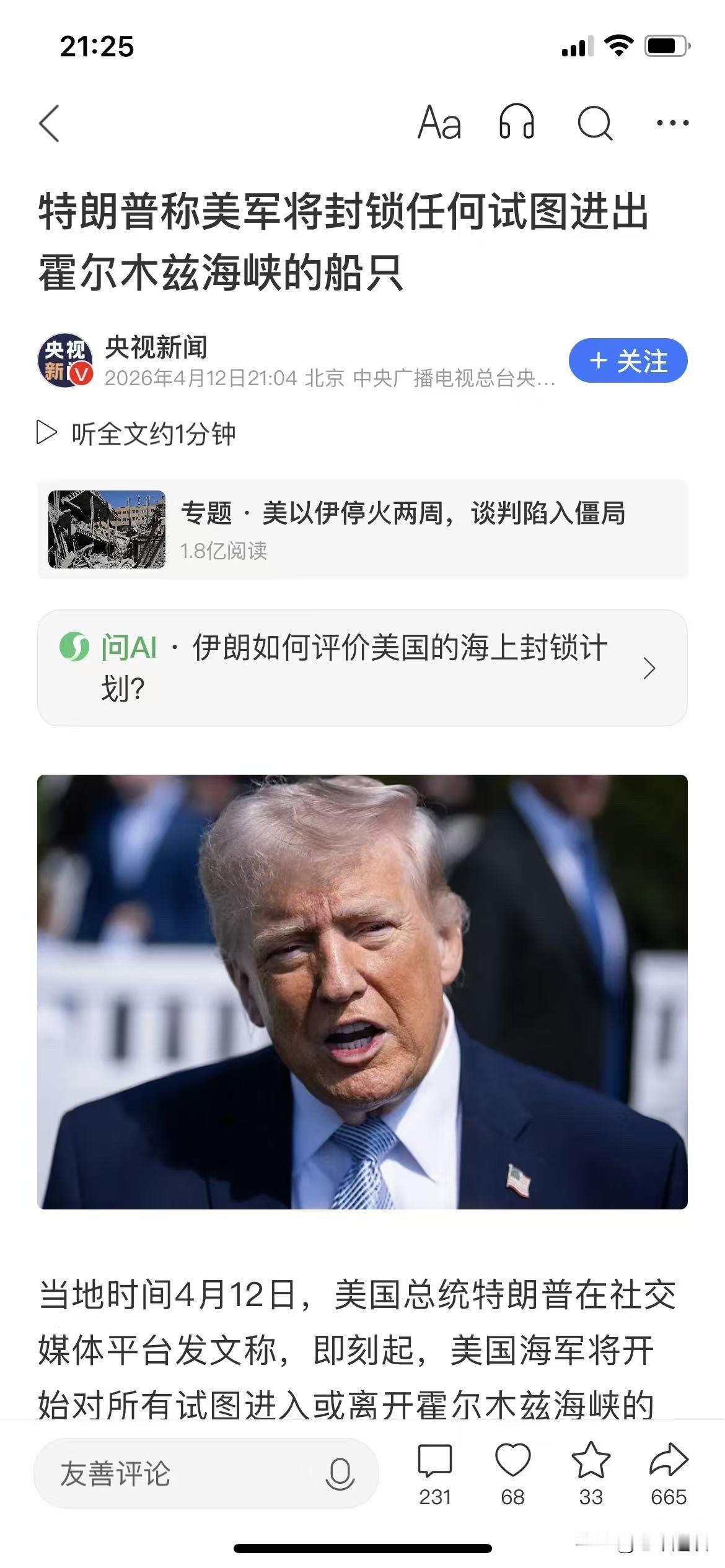The image size is (725, 1568).
Task: Tap the battery indicator in status bar
Action: 666,44
